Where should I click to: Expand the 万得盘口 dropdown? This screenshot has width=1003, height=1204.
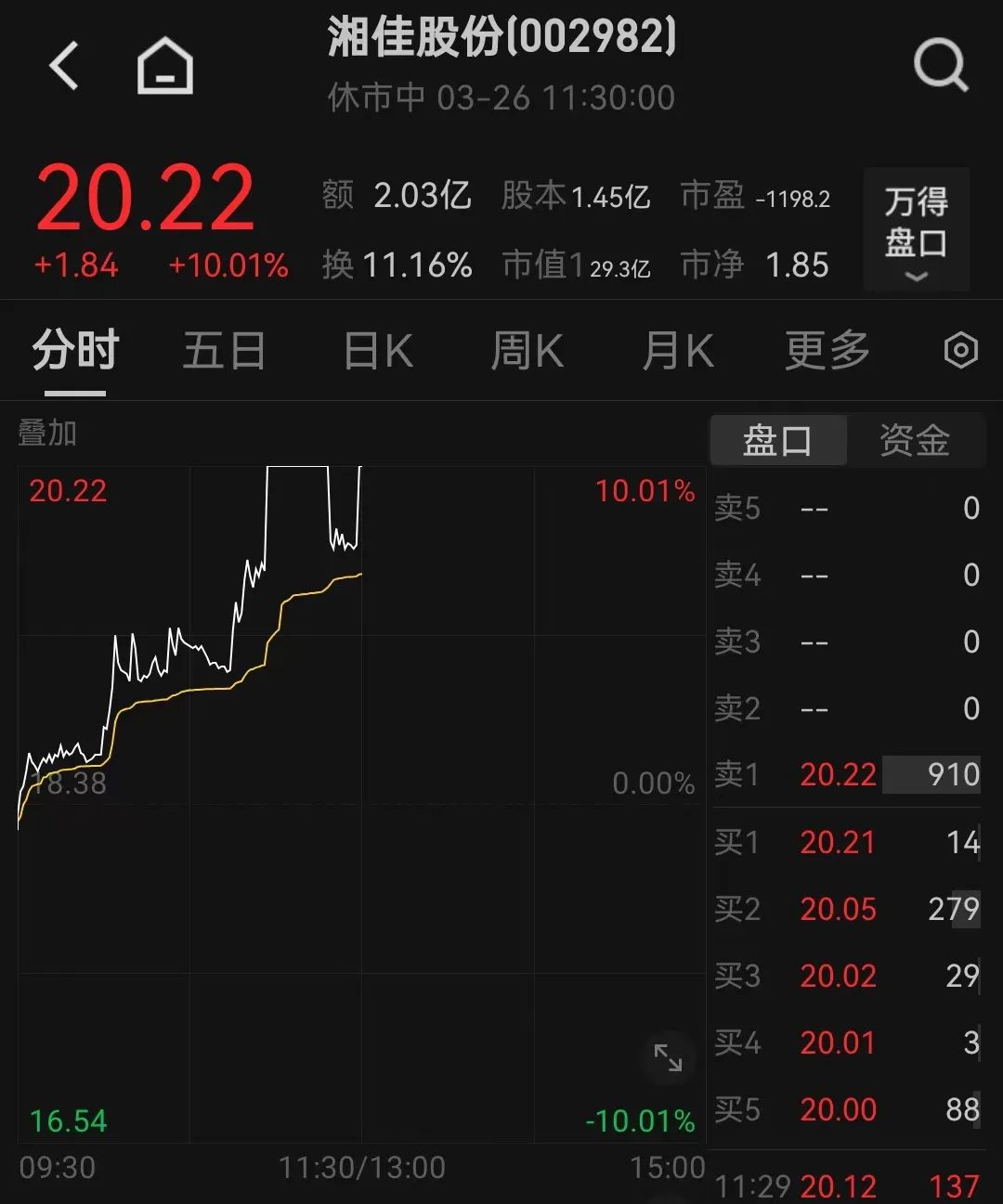(x=916, y=230)
